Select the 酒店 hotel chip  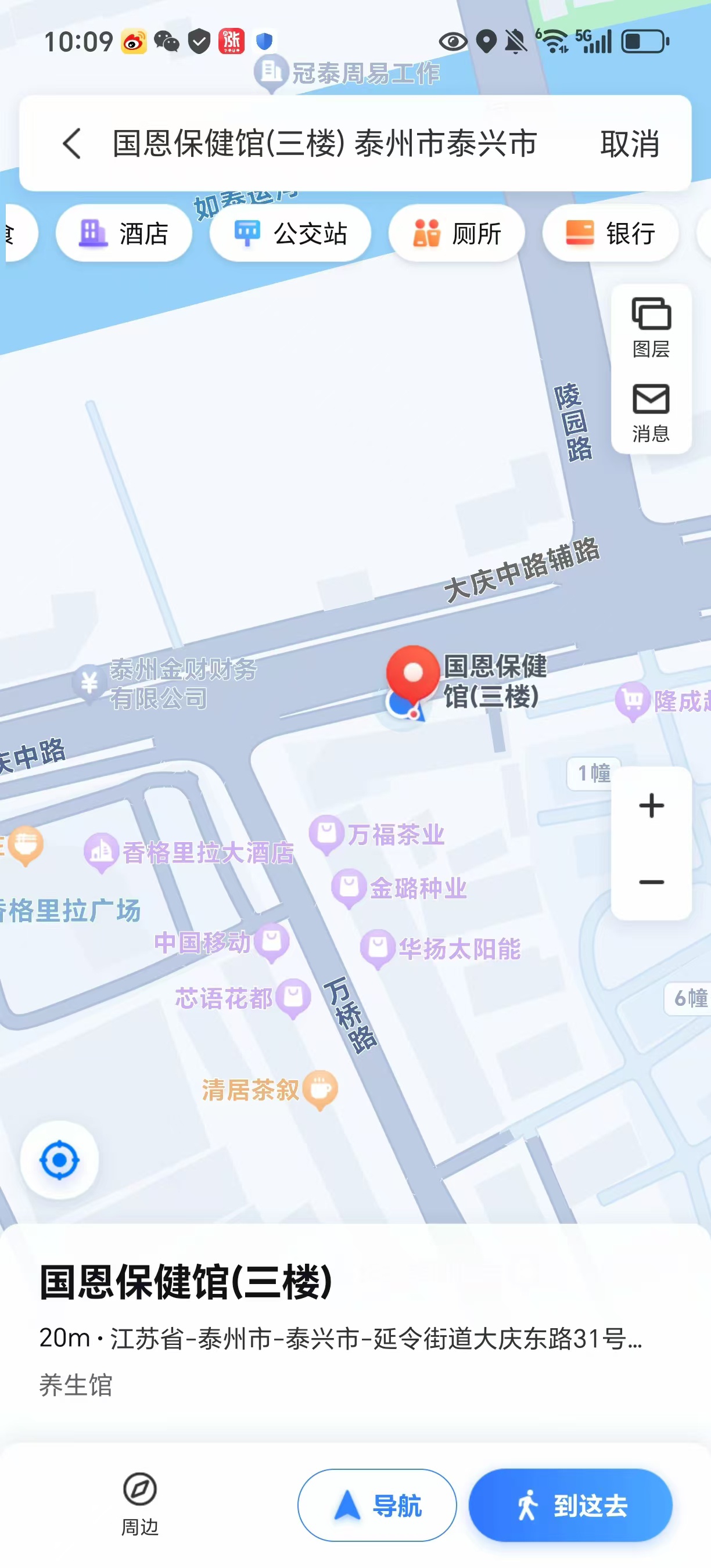[124, 233]
